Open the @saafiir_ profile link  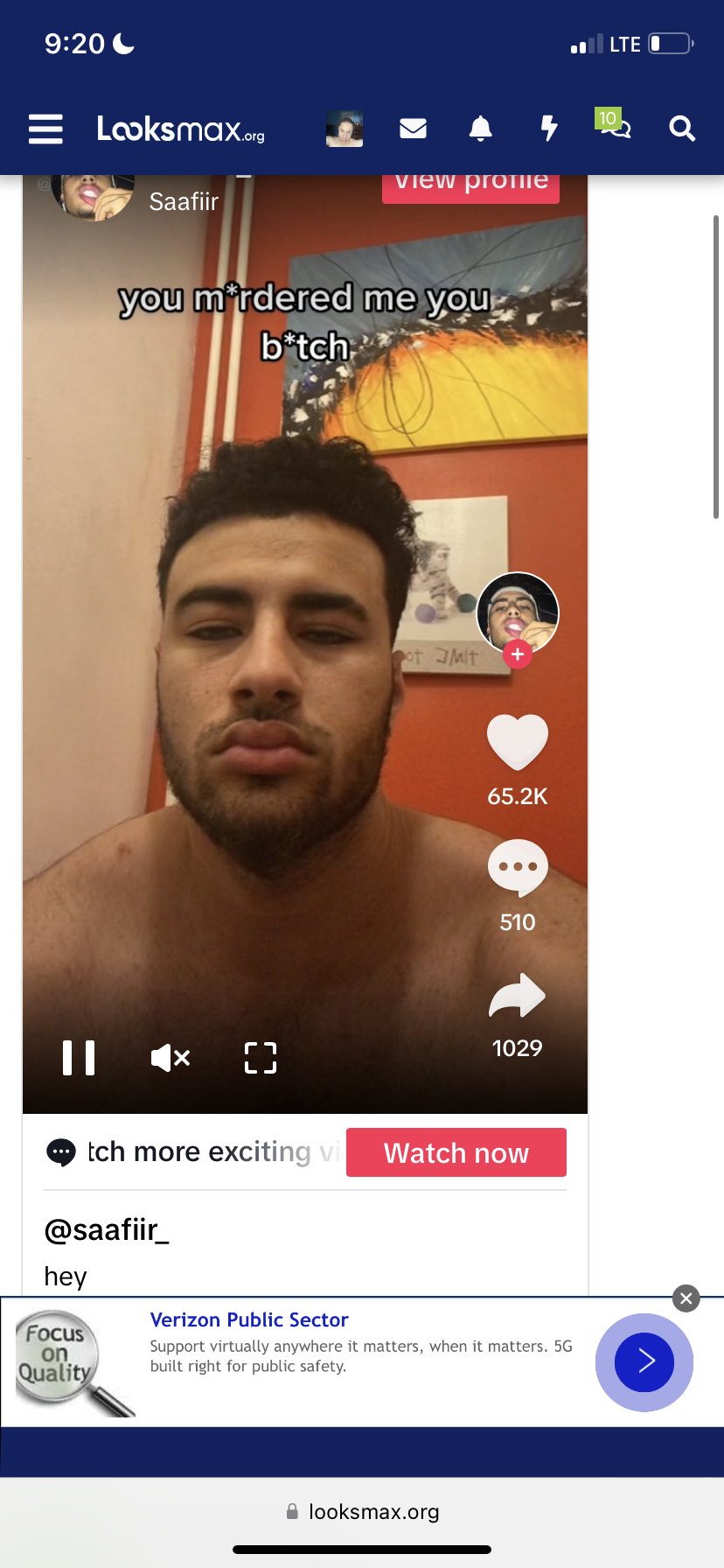107,1229
